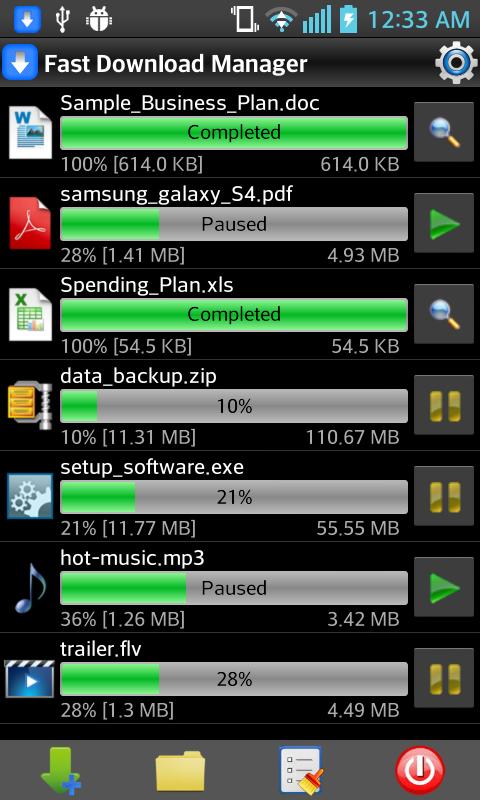Add a new download
480x800 pixels.
(60, 770)
